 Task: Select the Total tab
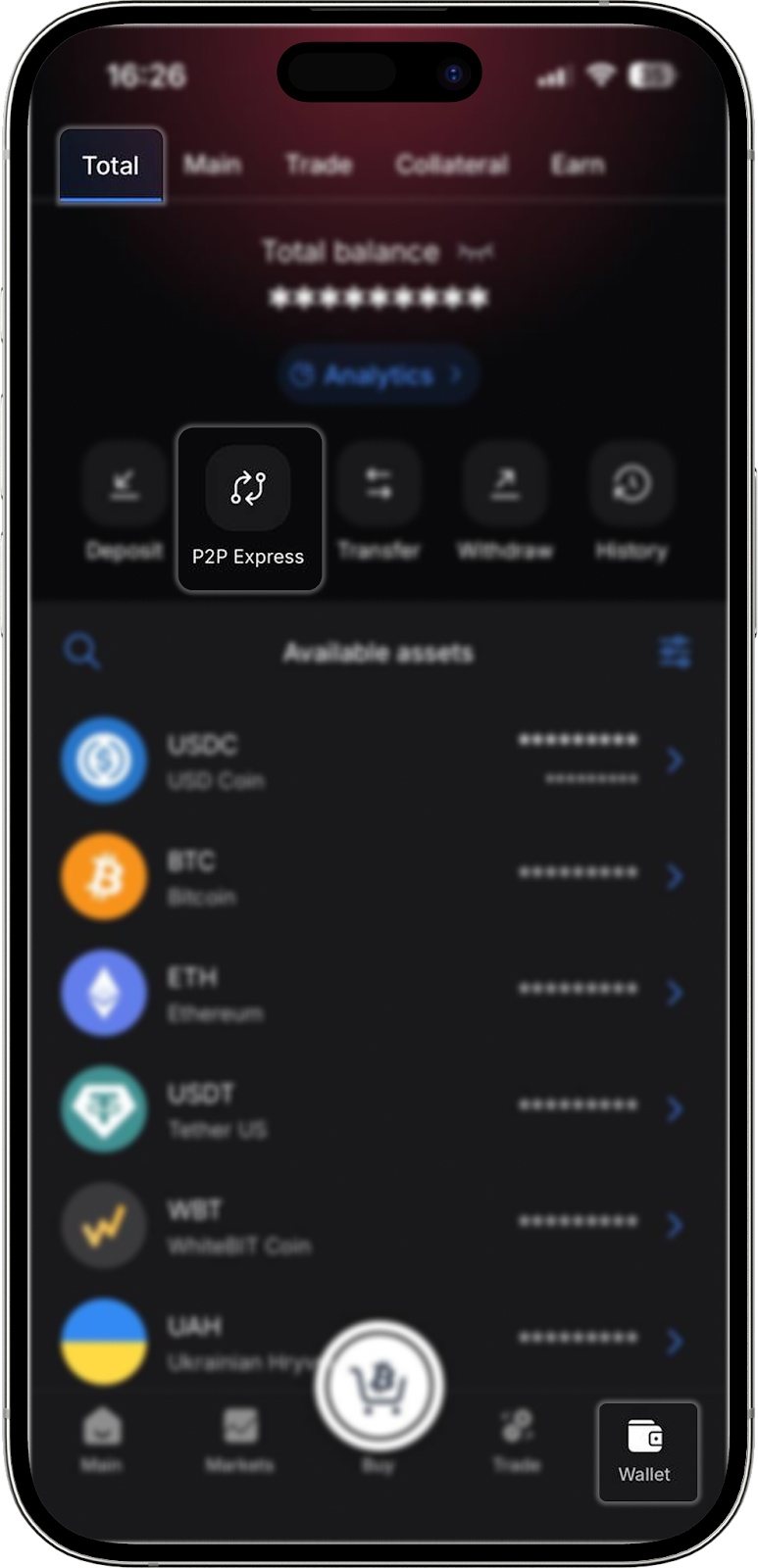tap(111, 166)
